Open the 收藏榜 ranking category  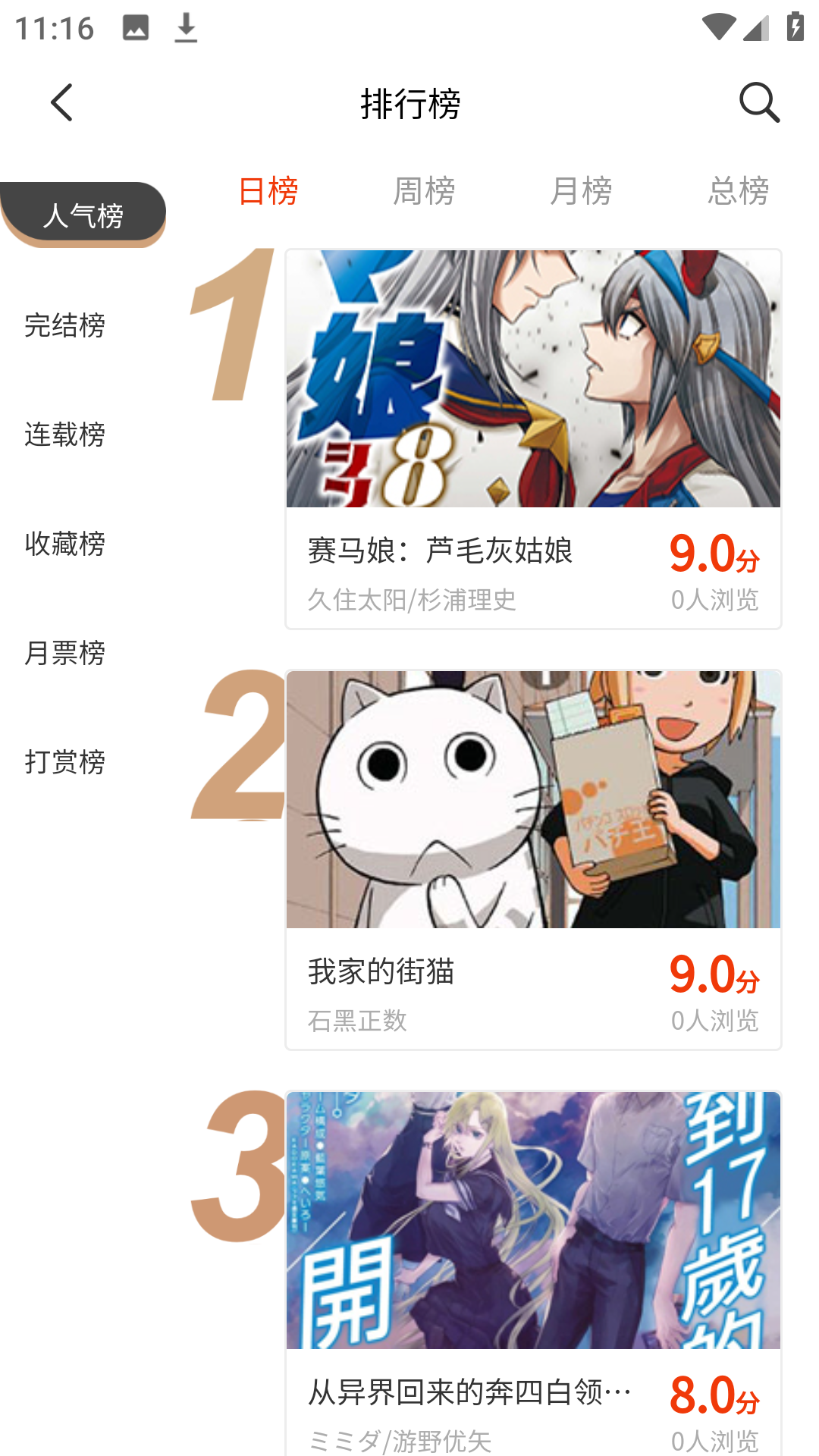click(x=65, y=544)
